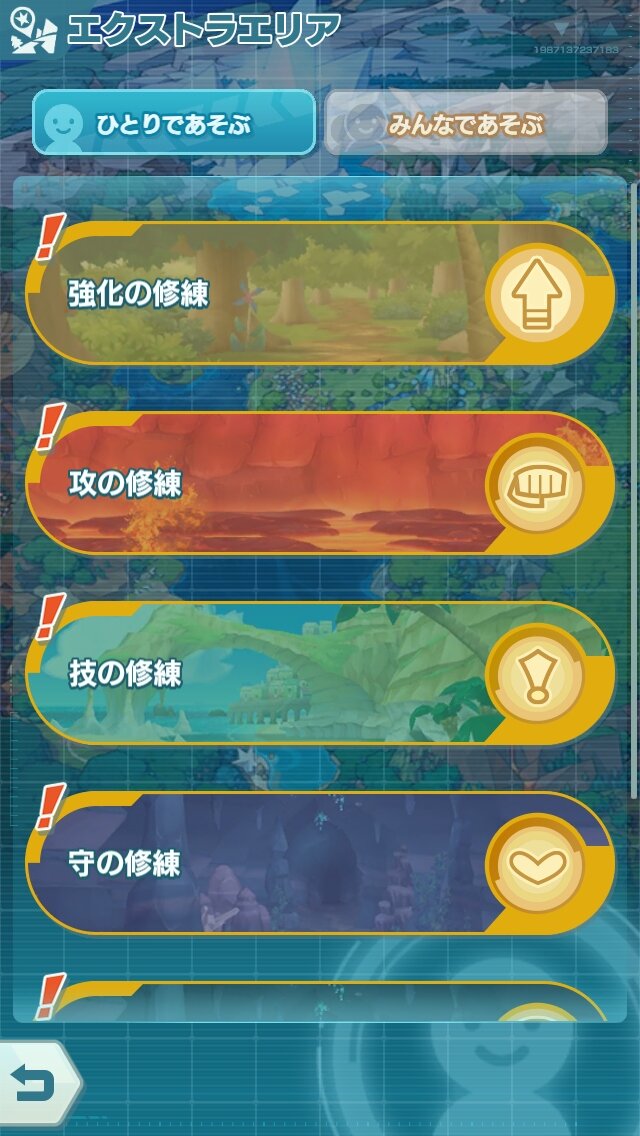The height and width of the screenshot is (1136, 640).
Task: Select the 攻の修練 stage card
Action: pos(320,483)
